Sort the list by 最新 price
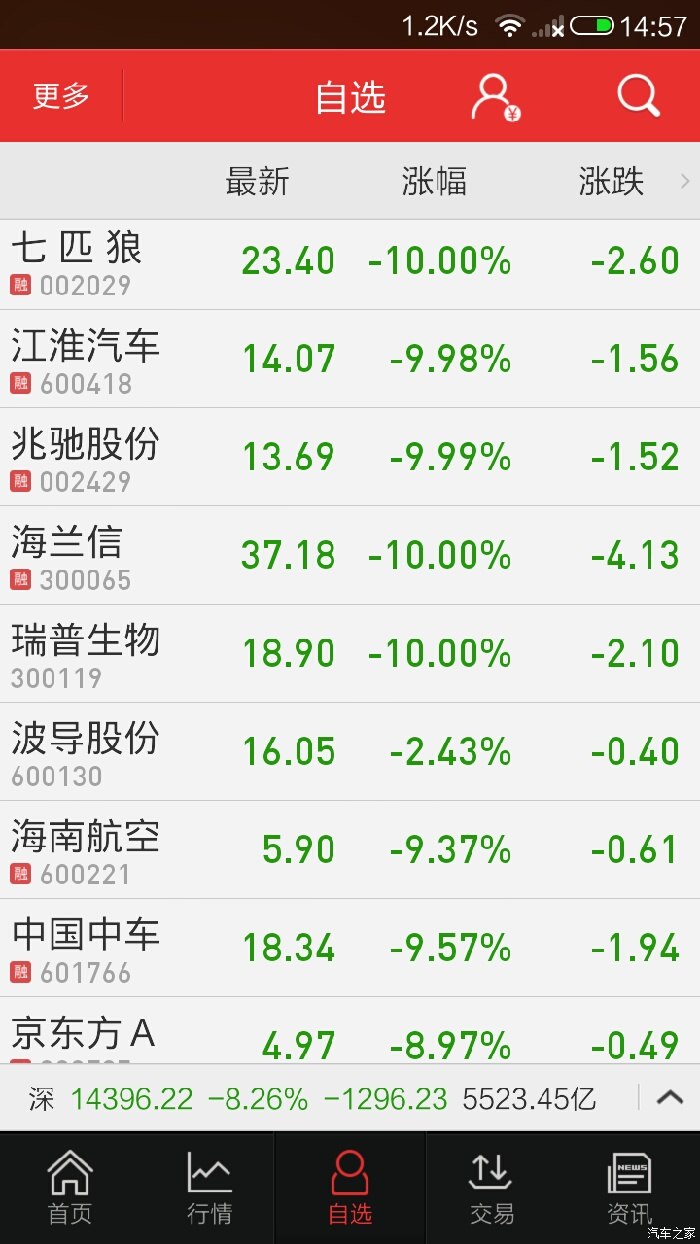700x1244 pixels. (x=257, y=182)
